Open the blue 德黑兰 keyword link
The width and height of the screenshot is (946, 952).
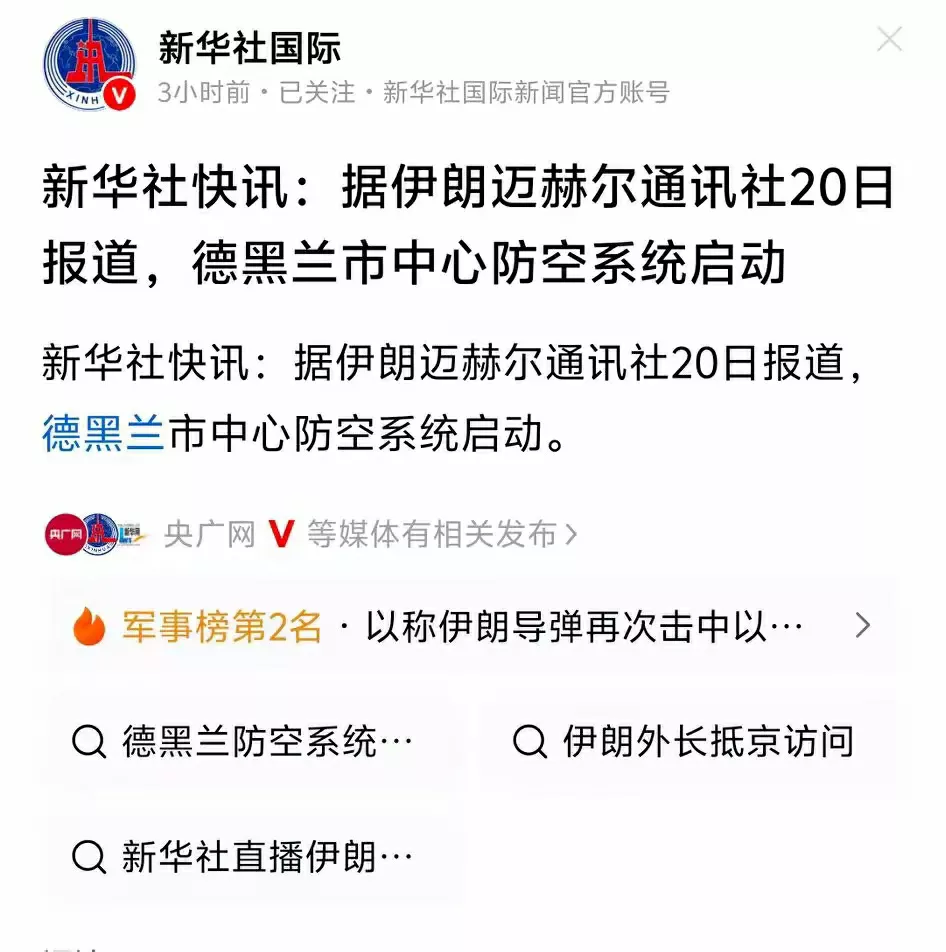click(103, 435)
